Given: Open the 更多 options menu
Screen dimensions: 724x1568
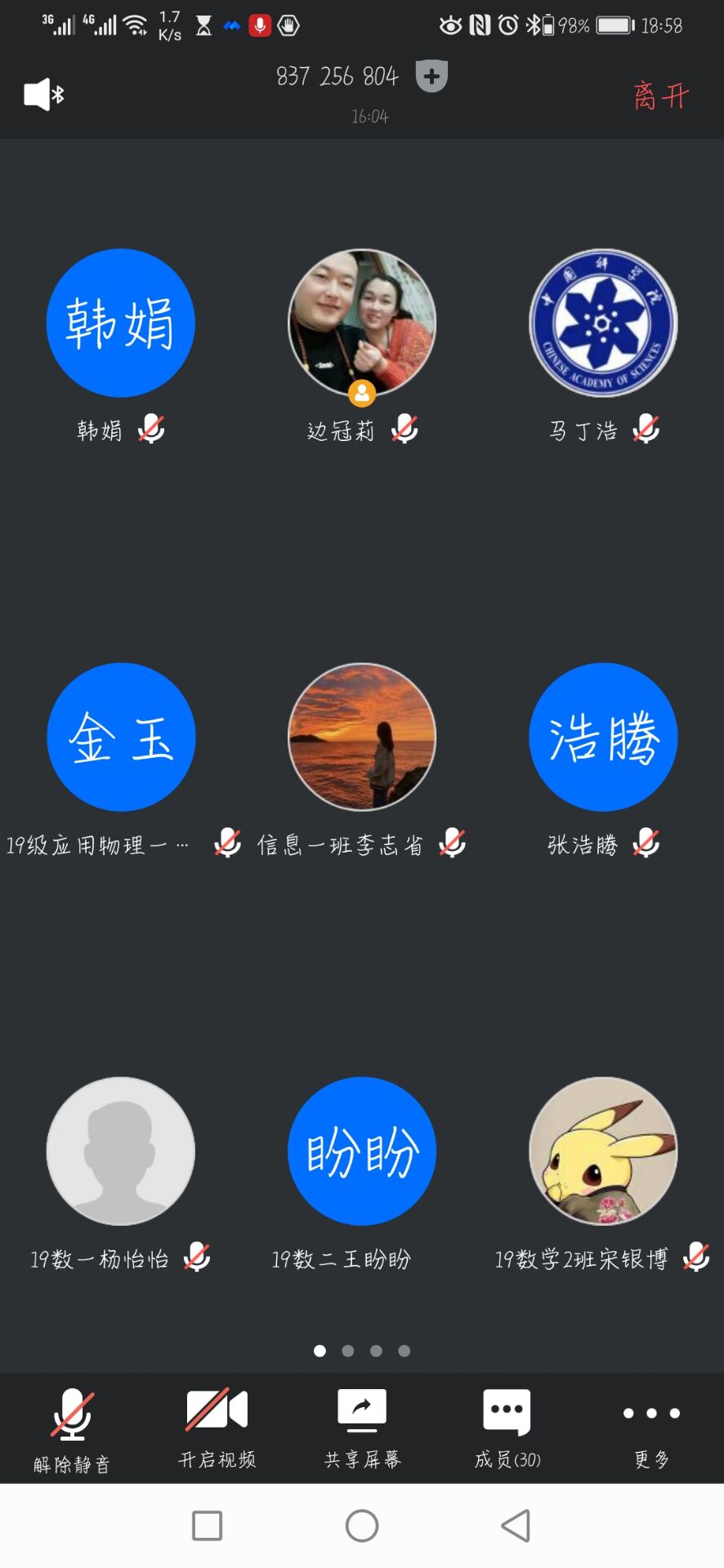Looking at the screenshot, I should pos(651,1429).
